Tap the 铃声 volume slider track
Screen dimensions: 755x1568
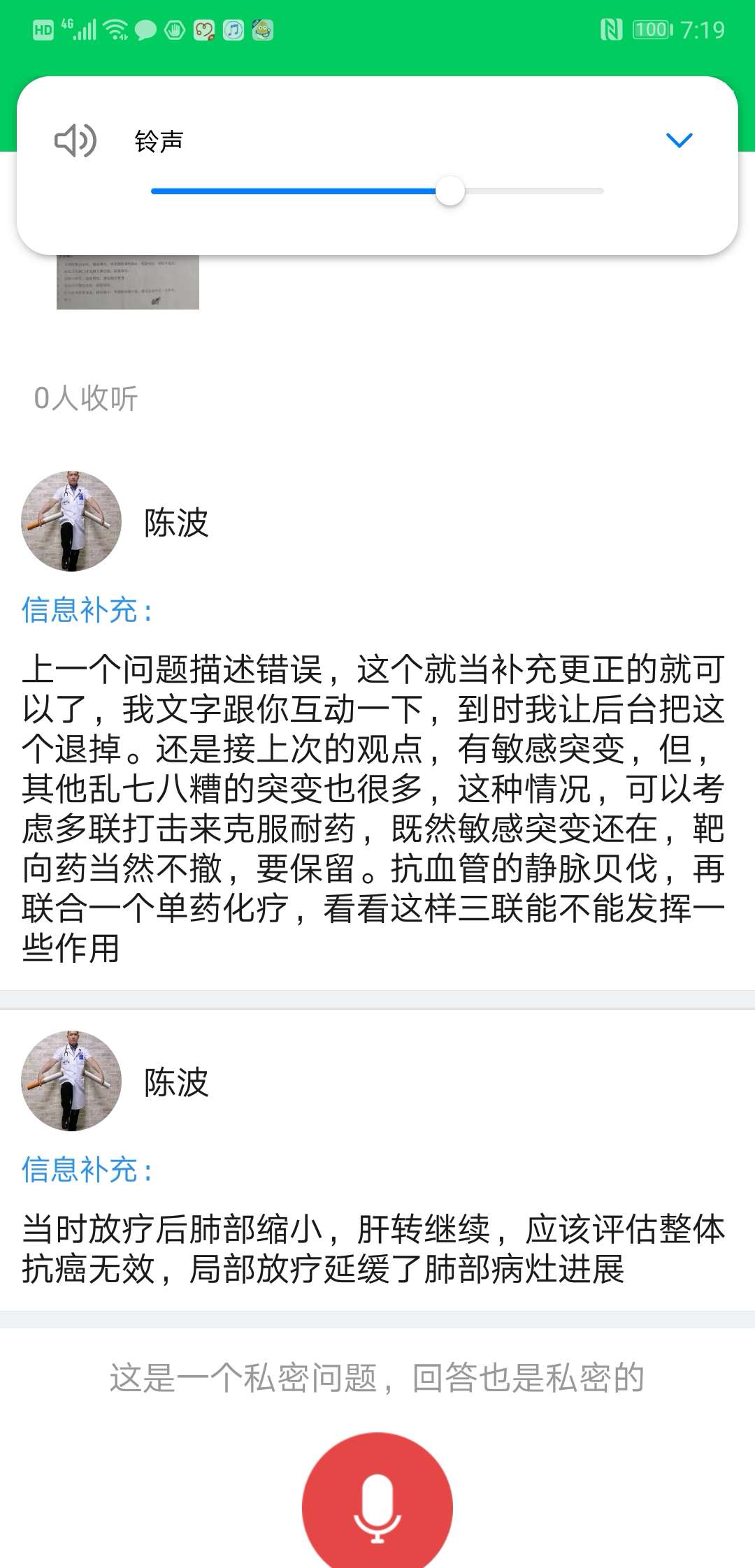[377, 191]
